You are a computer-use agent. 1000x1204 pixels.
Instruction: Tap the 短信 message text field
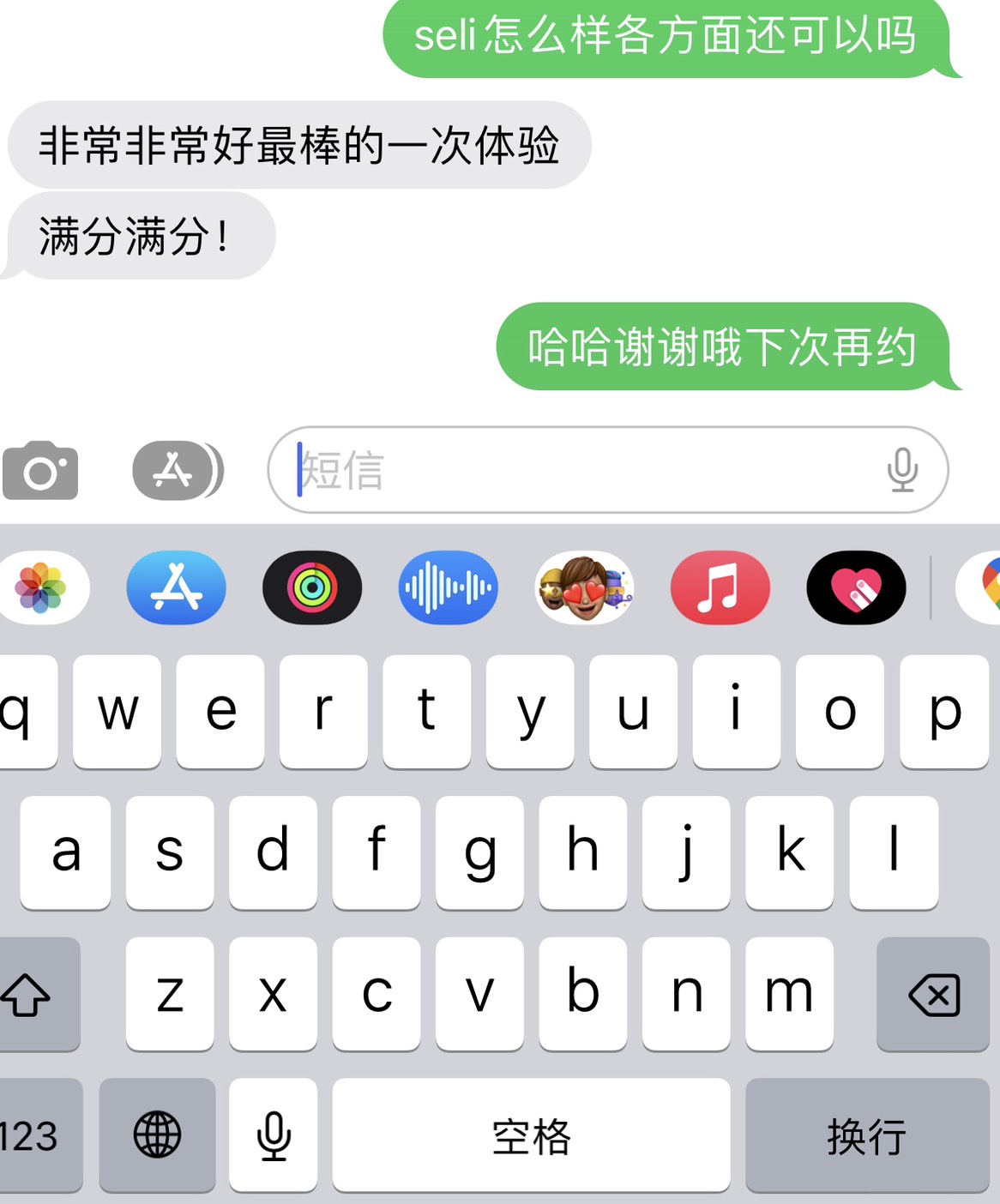point(583,470)
